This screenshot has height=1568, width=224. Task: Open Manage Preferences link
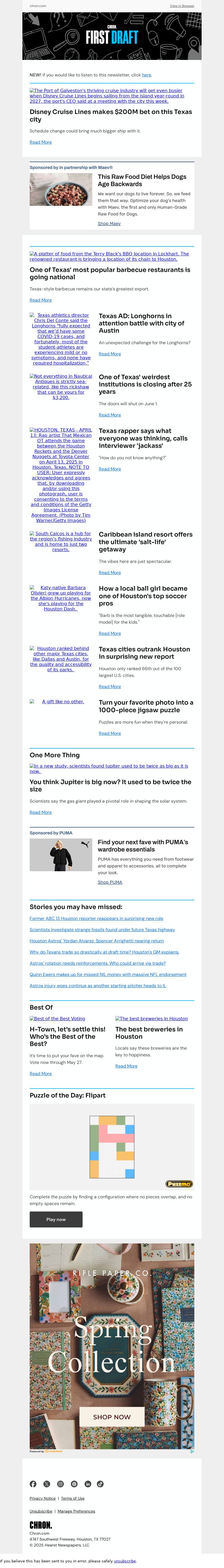[76, 1511]
